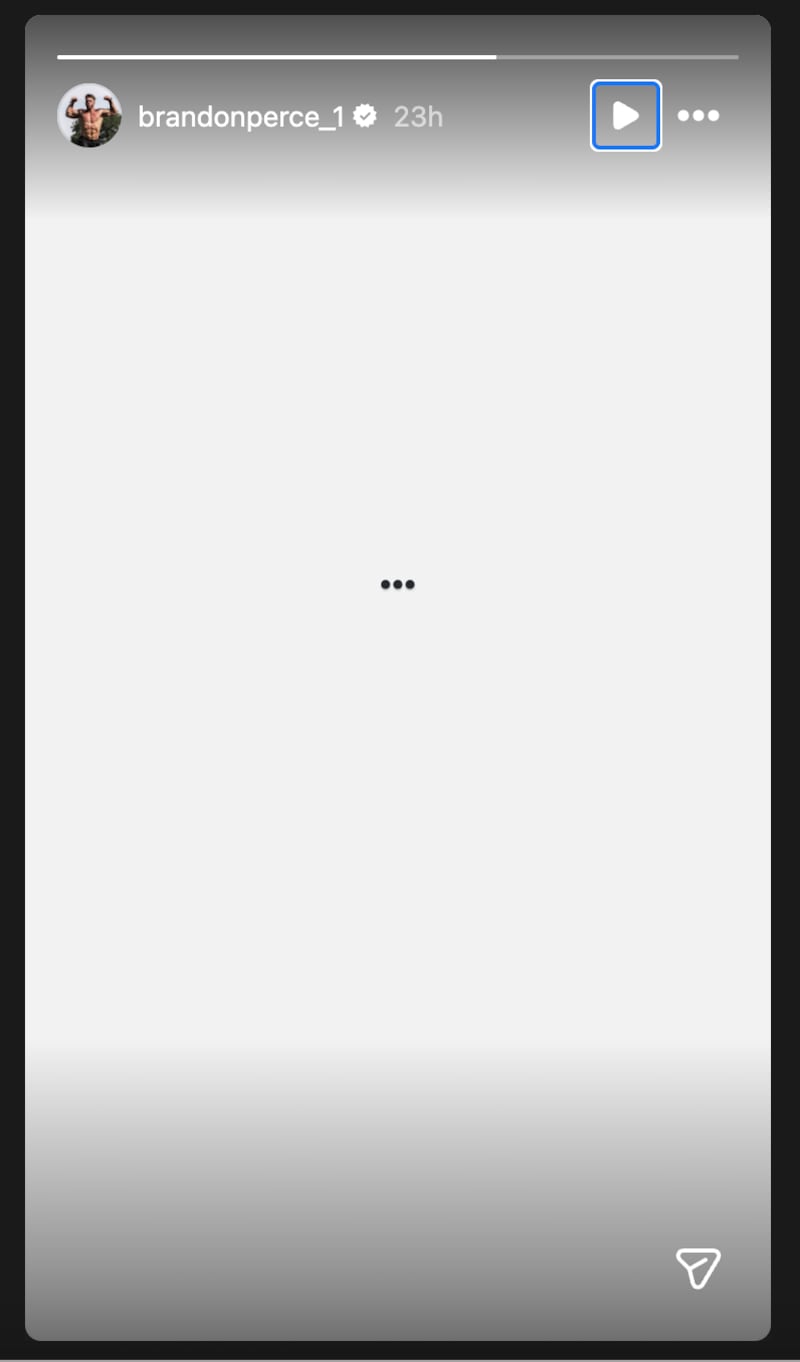Share this story via paper plane icon
Screen dimensions: 800x1362
pos(697,1267)
